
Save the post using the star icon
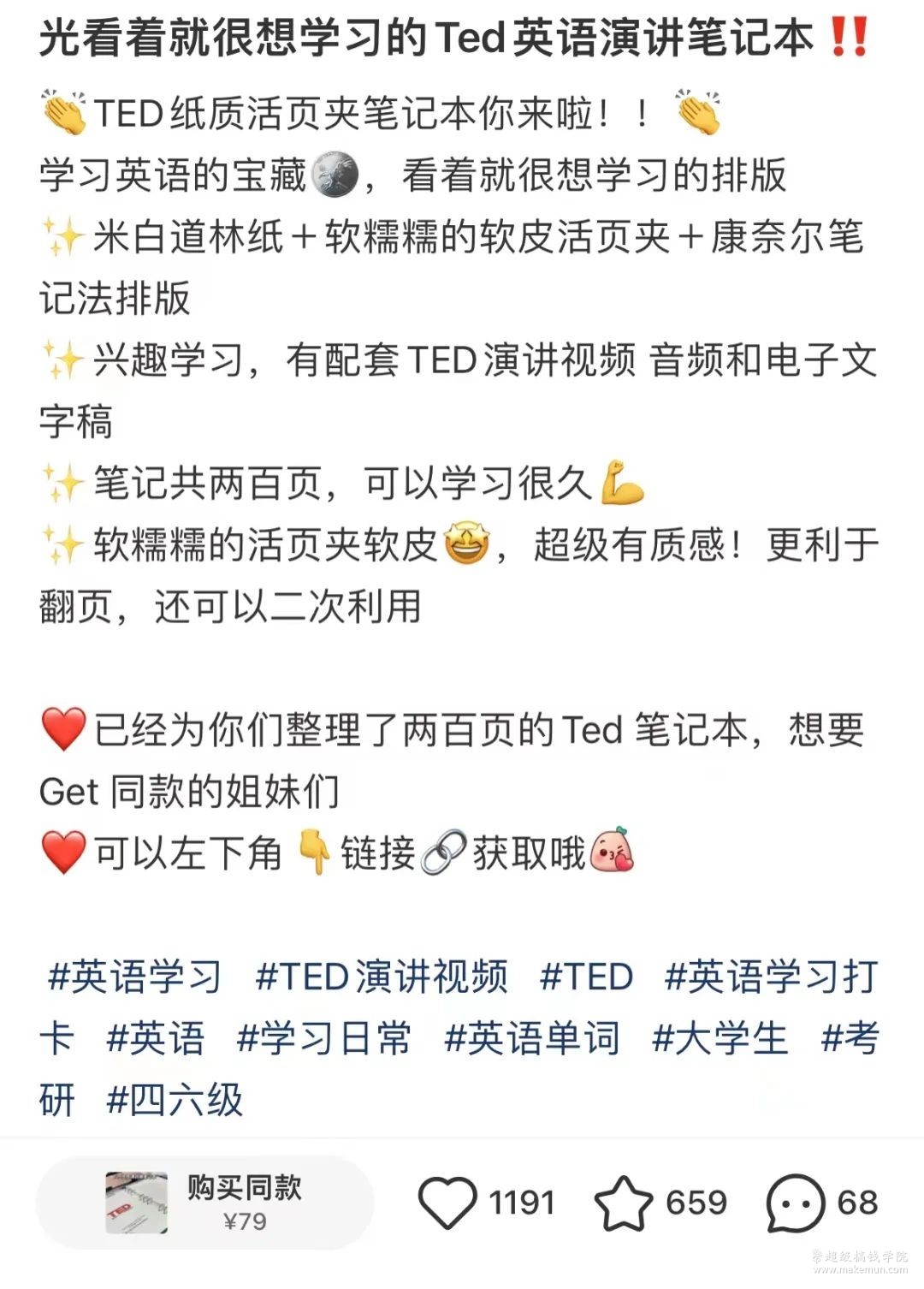click(x=623, y=1203)
